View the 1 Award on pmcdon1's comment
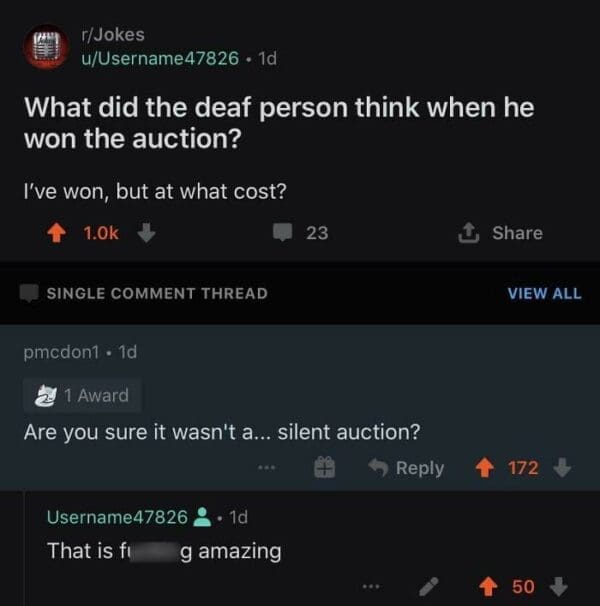Image resolution: width=600 pixels, height=606 pixels. (x=82, y=395)
